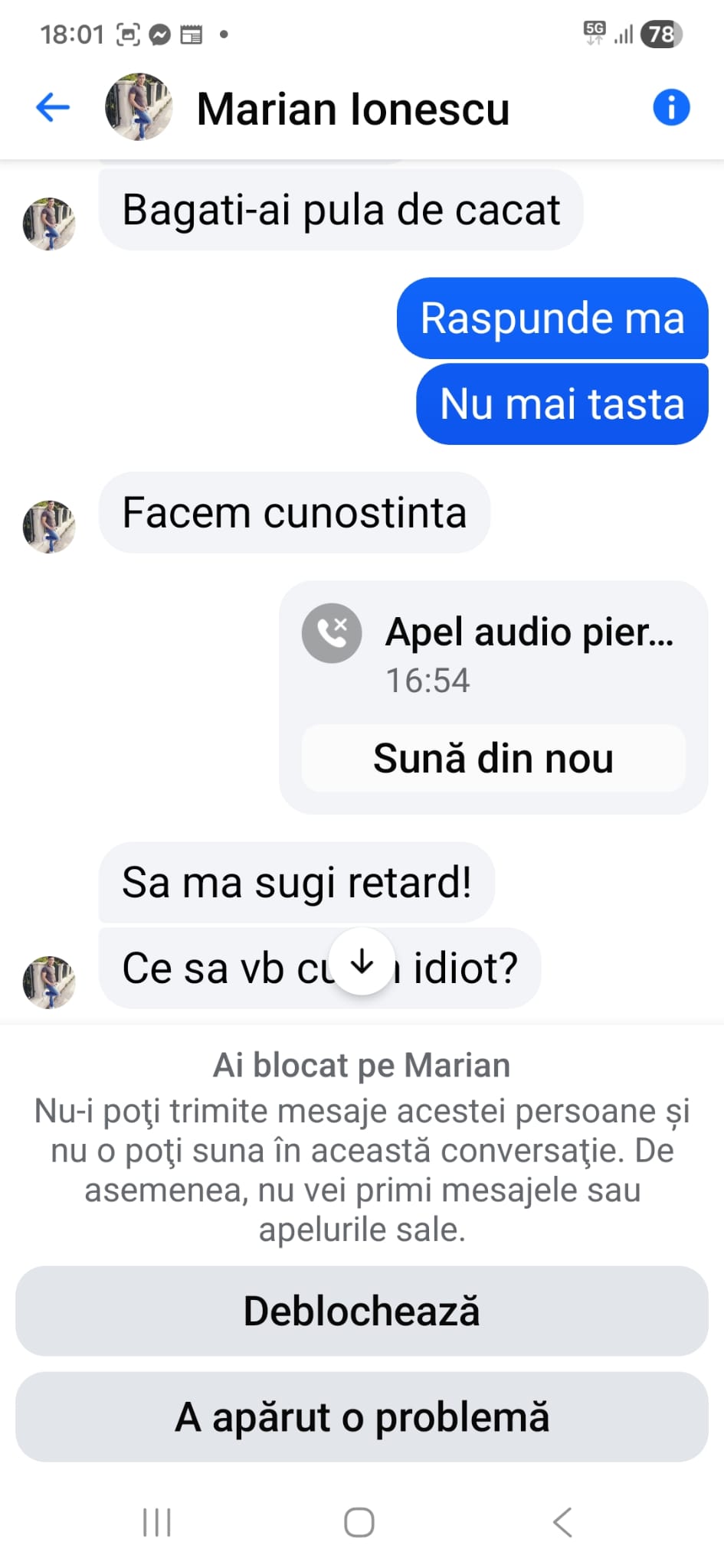This screenshot has height=1568, width=724.
Task: Go to the home screen
Action: point(359,1522)
